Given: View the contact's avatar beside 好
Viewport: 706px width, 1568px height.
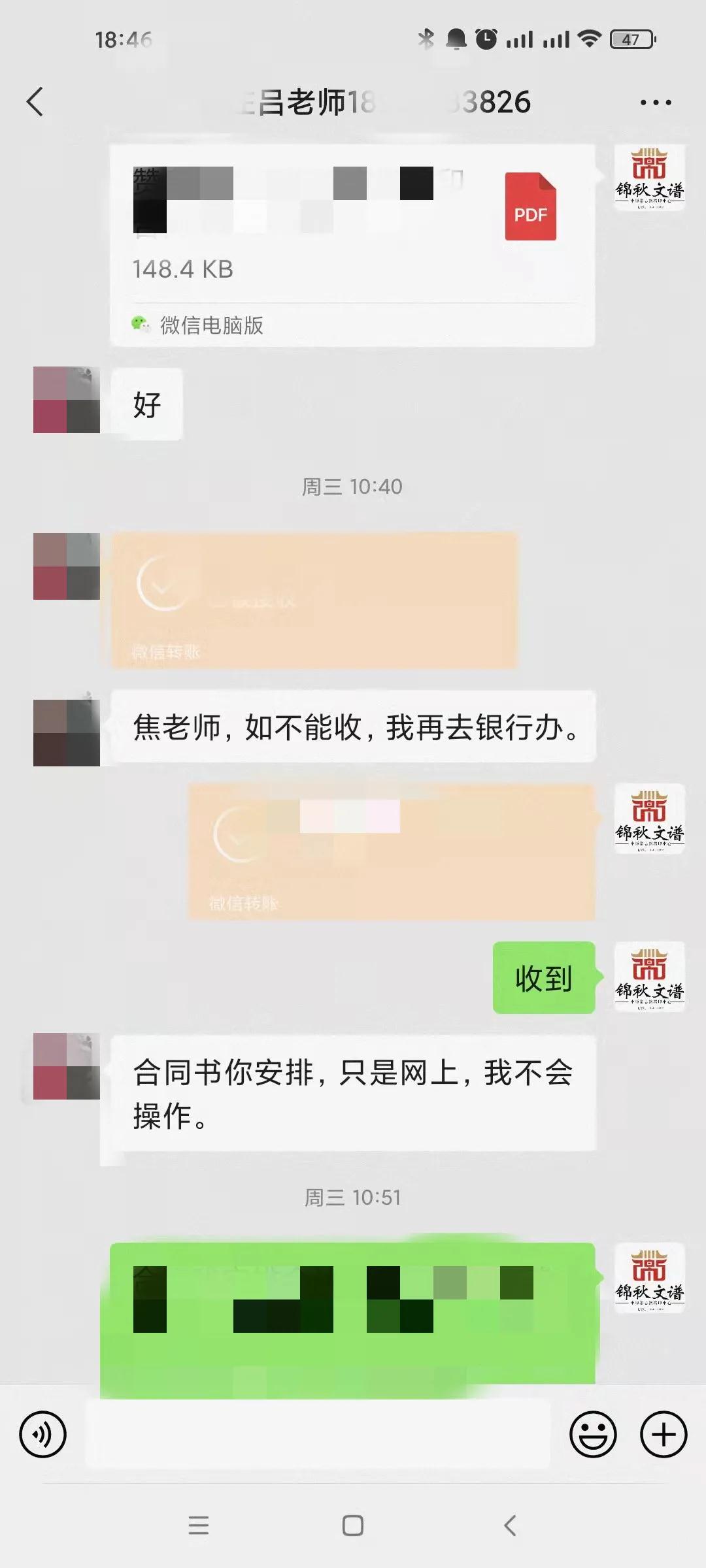Looking at the screenshot, I should 67,400.
